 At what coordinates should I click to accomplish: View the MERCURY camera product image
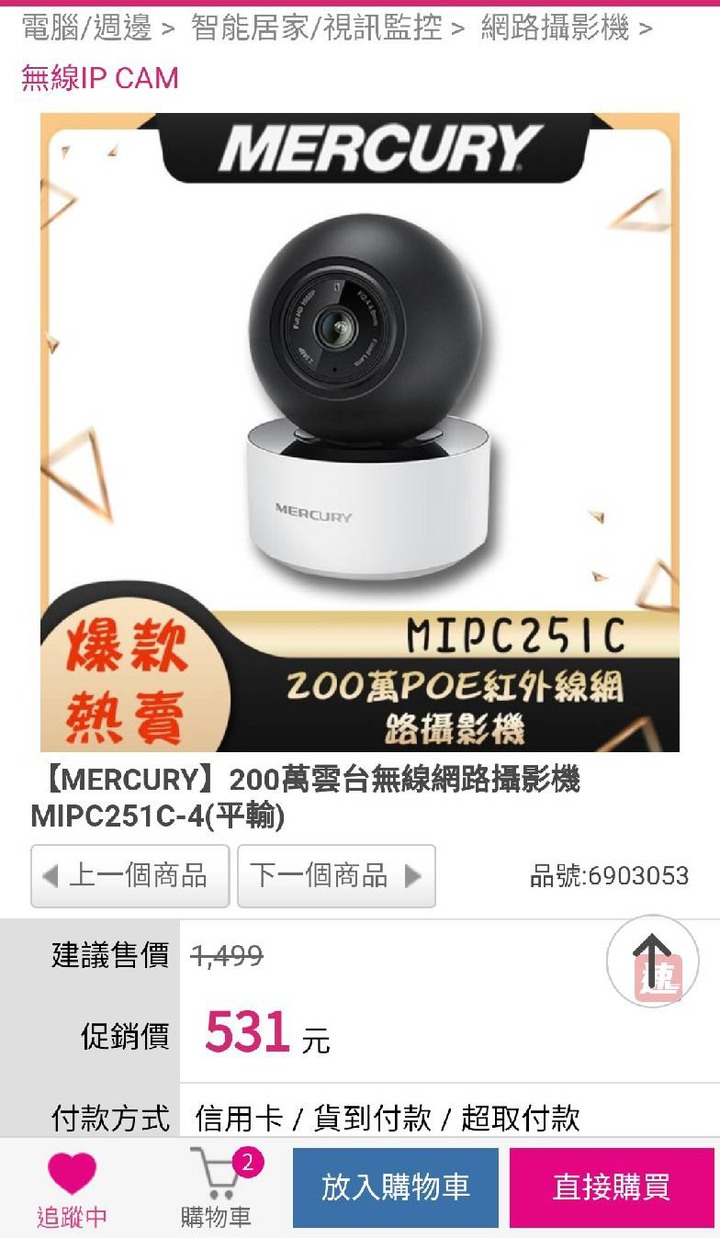[360, 432]
